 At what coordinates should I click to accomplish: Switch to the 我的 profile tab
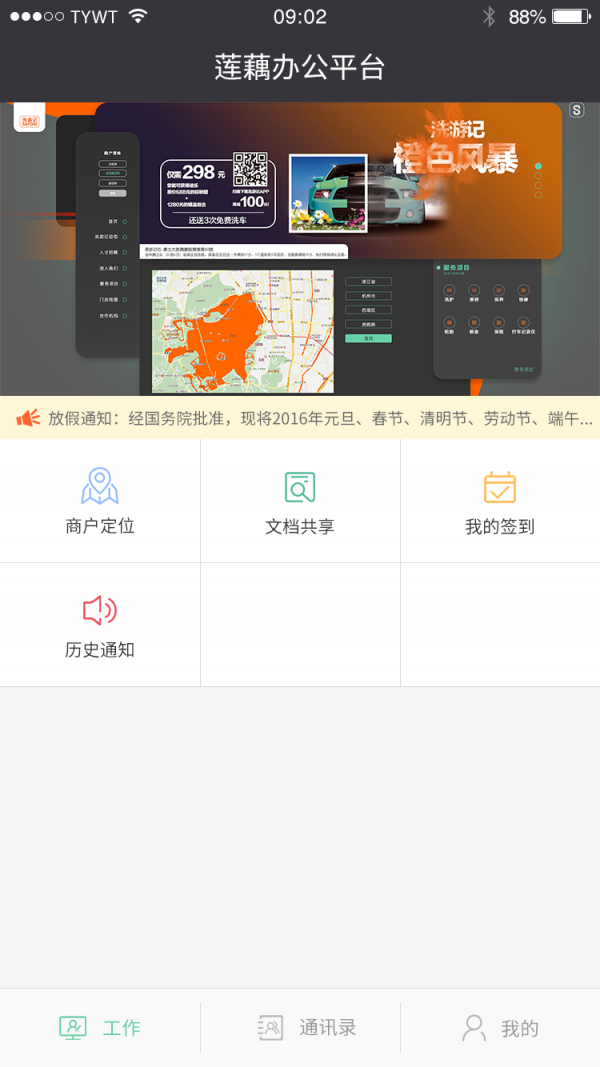500,1027
